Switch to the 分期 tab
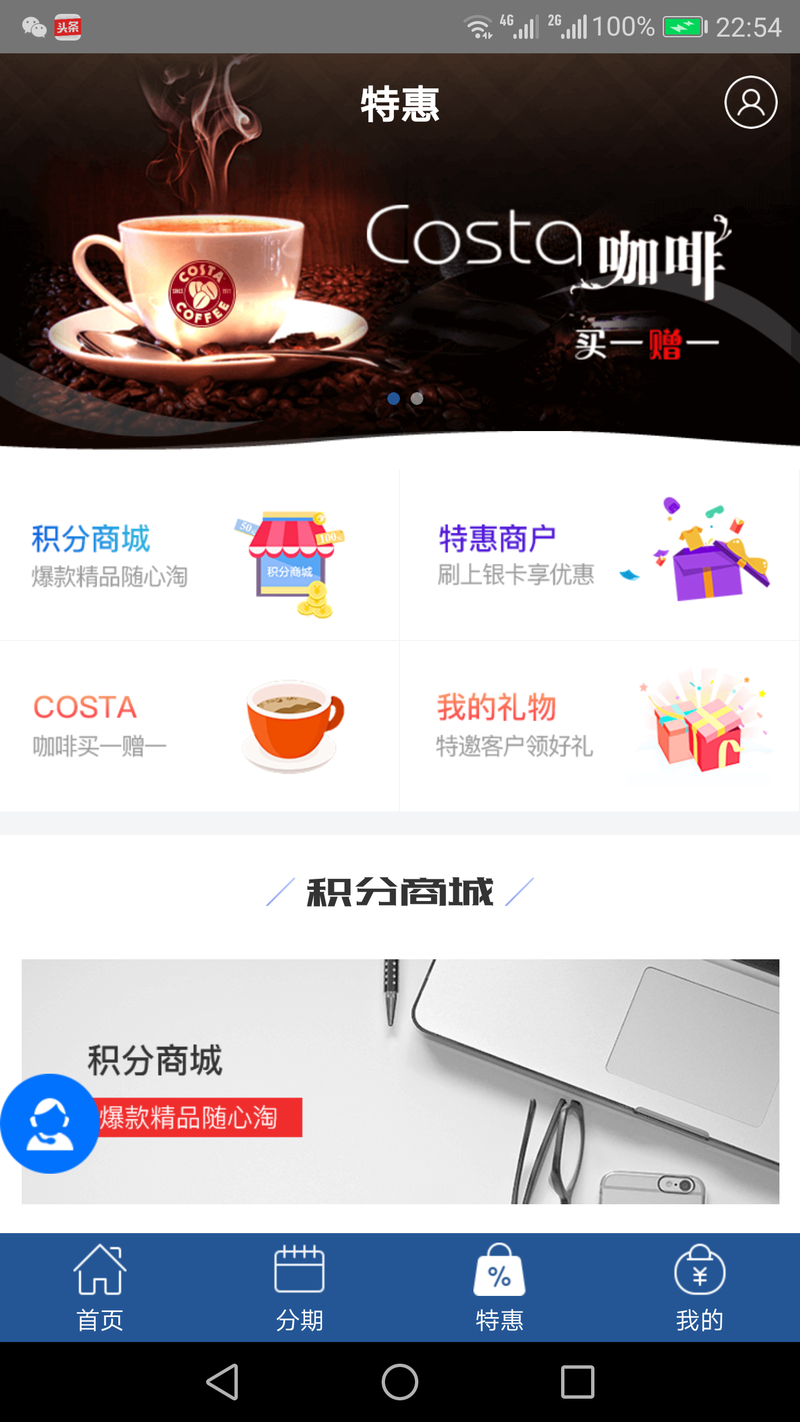The image size is (800, 1422). click(x=300, y=1288)
